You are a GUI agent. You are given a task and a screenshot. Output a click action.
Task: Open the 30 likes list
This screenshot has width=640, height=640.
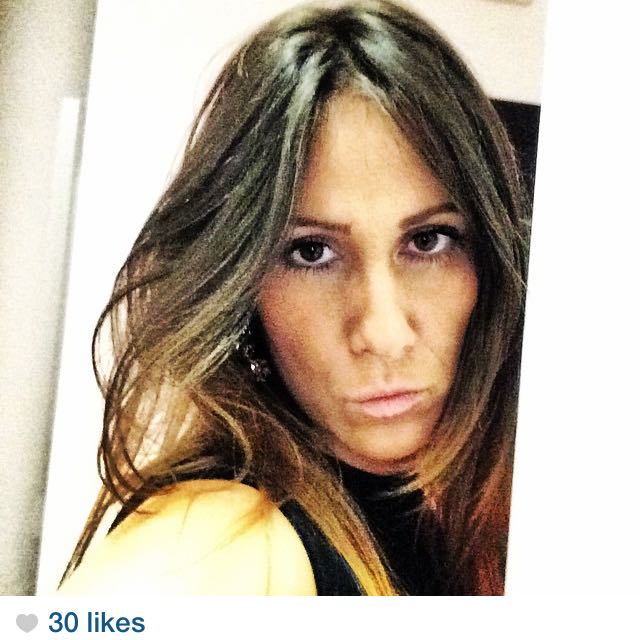coord(96,623)
